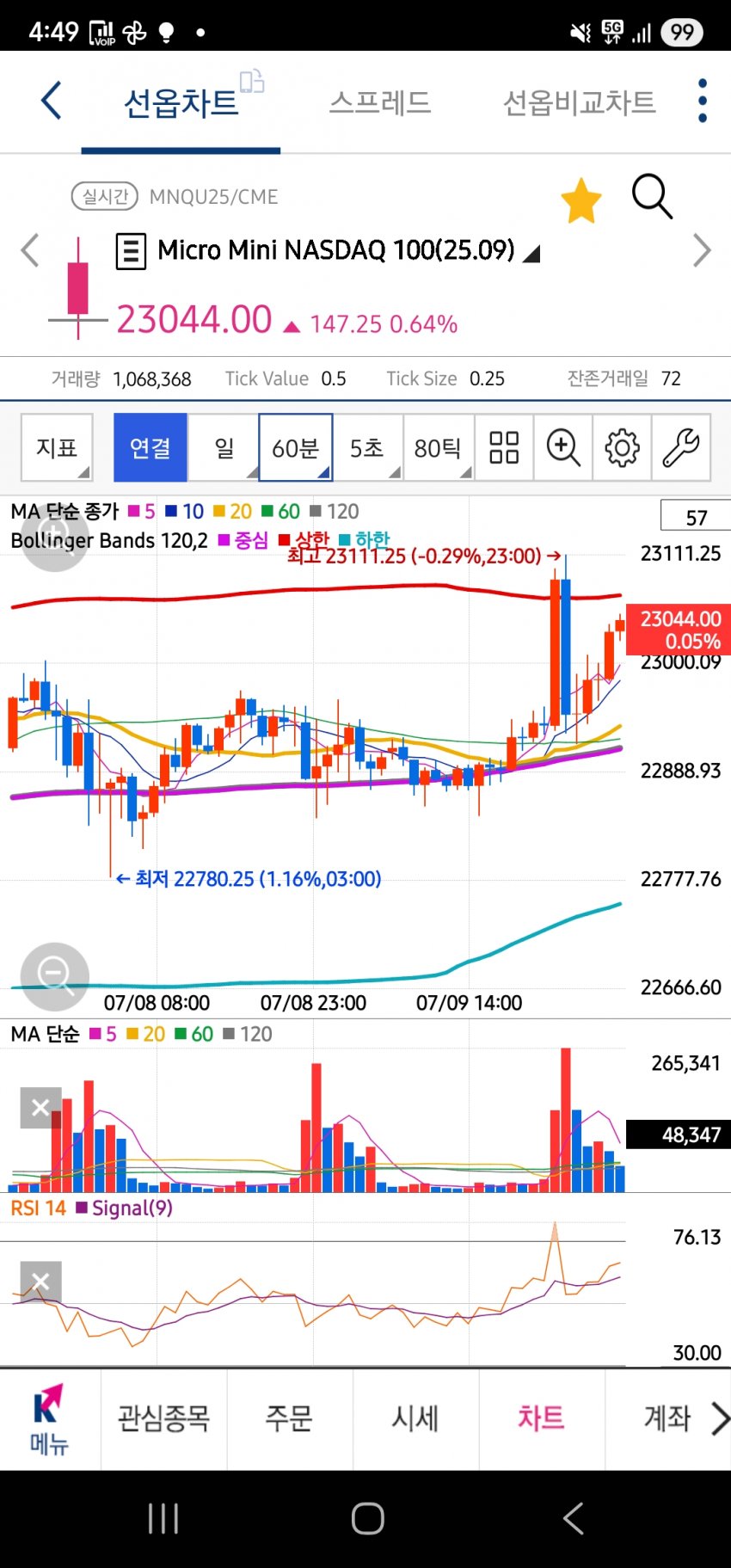Screen dimensions: 731x1568
Task: Switch the chart to 일 period
Action: pyautogui.click(x=223, y=447)
